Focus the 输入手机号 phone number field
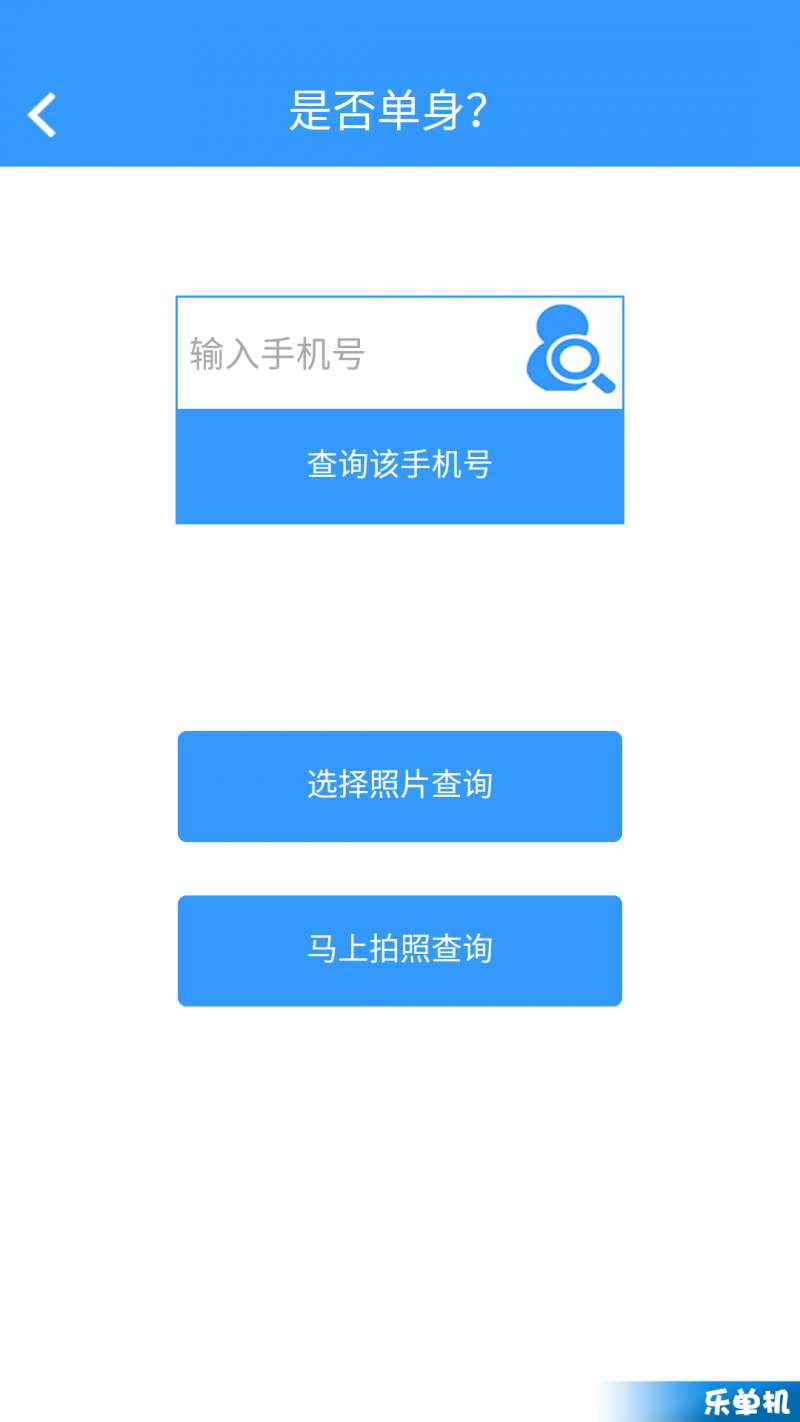The width and height of the screenshot is (800, 1422). [x=350, y=353]
